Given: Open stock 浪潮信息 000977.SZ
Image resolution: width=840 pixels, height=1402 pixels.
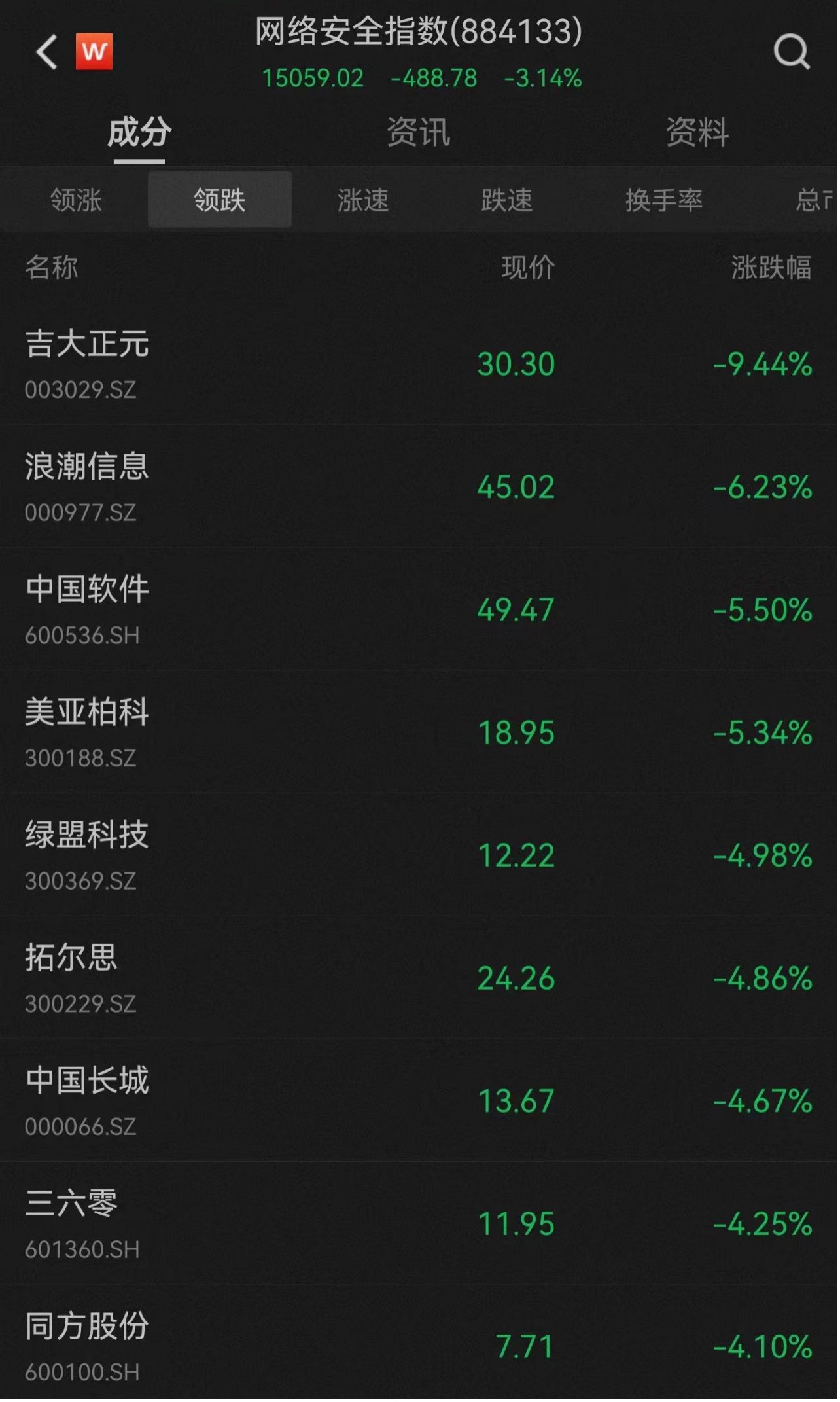Looking at the screenshot, I should click(420, 488).
